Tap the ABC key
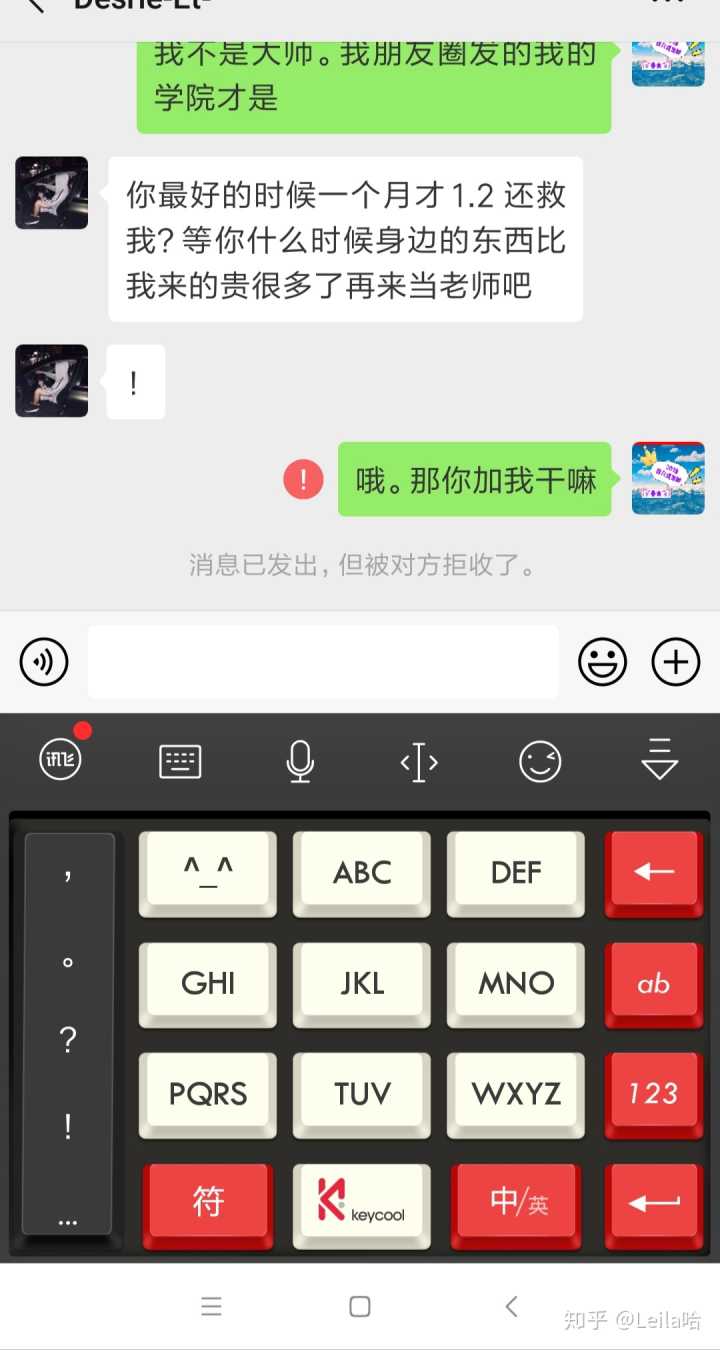720x1350 pixels. click(362, 872)
